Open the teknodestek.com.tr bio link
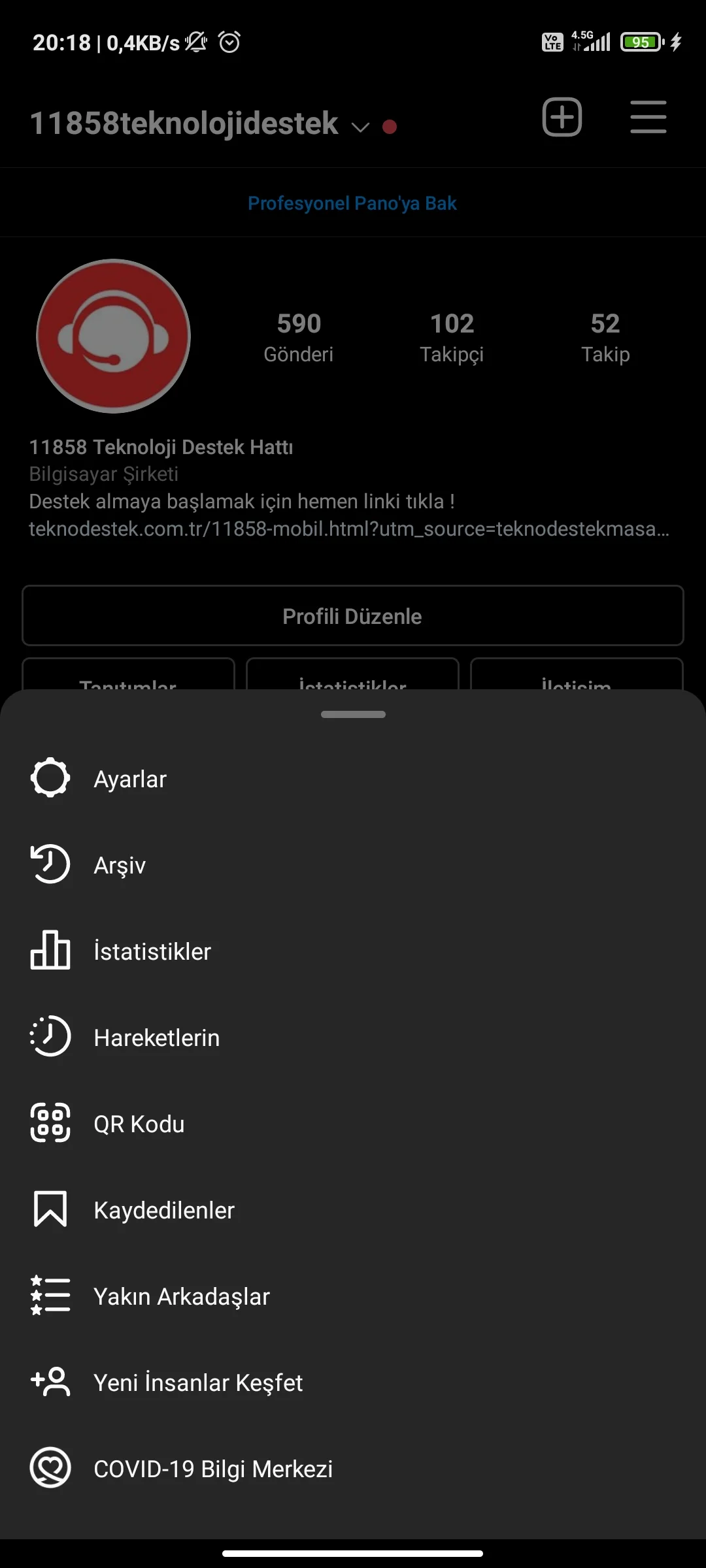 348,529
